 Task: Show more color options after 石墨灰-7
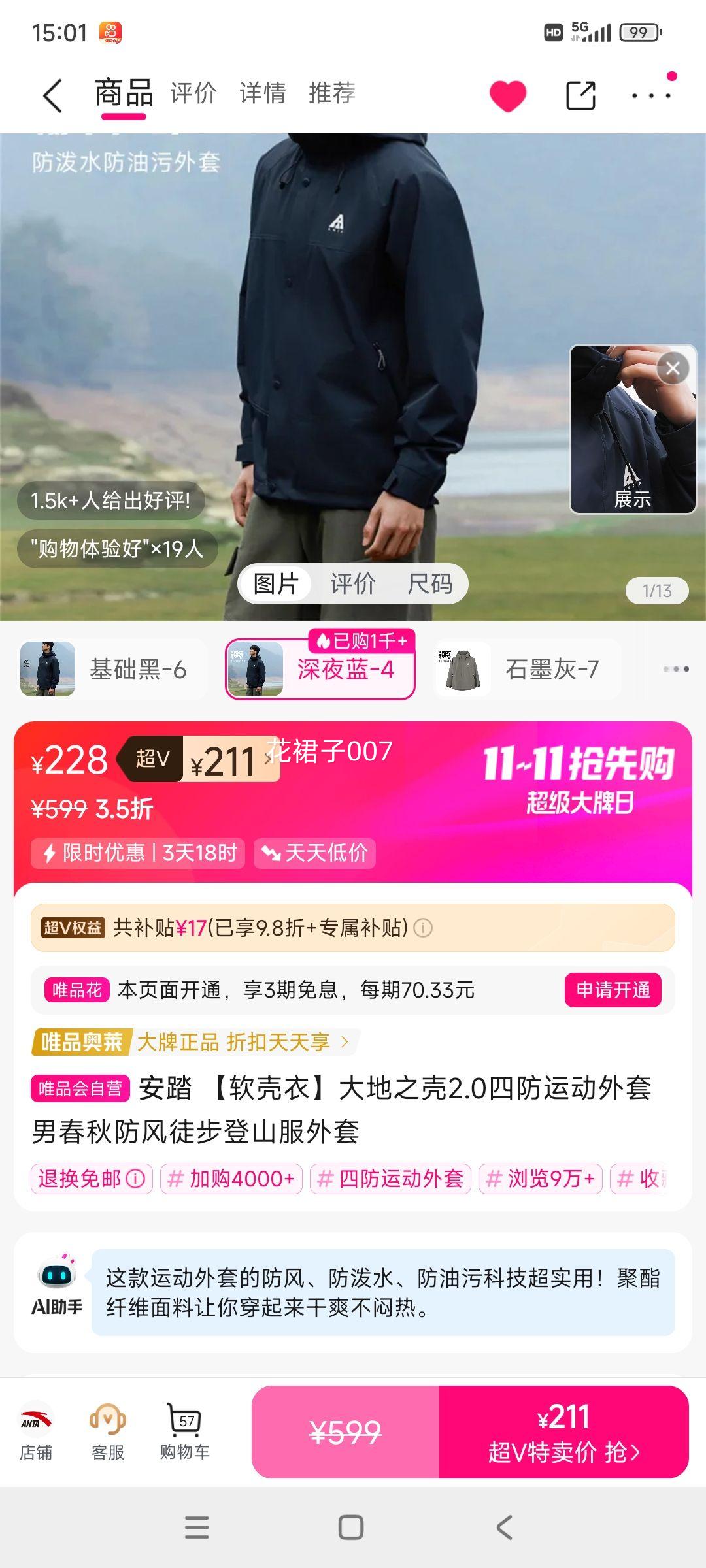(x=675, y=669)
